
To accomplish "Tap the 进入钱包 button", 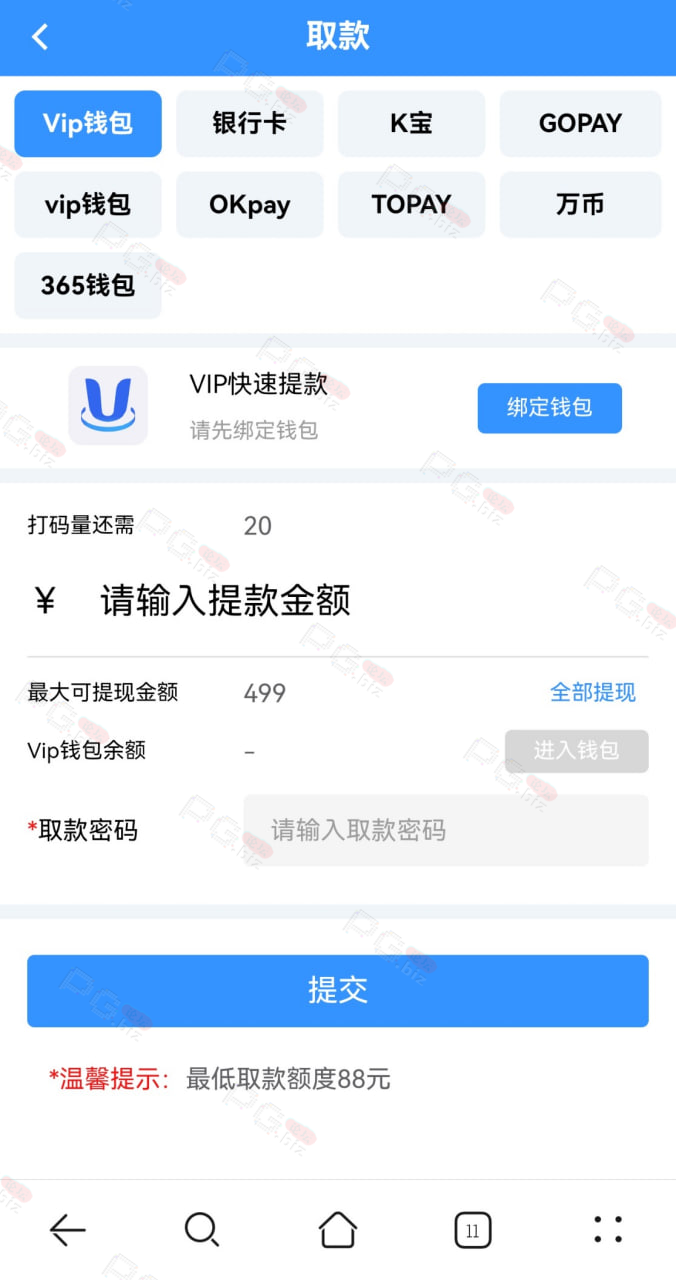I will [576, 751].
